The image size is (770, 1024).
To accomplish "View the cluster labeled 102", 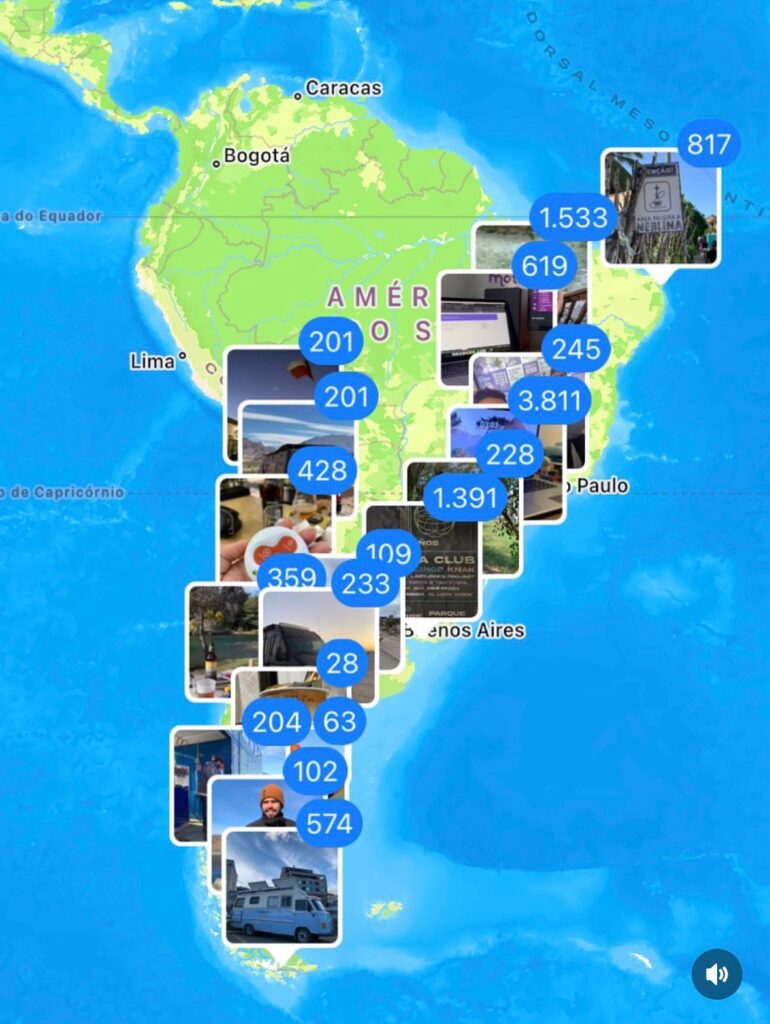I will tap(316, 772).
